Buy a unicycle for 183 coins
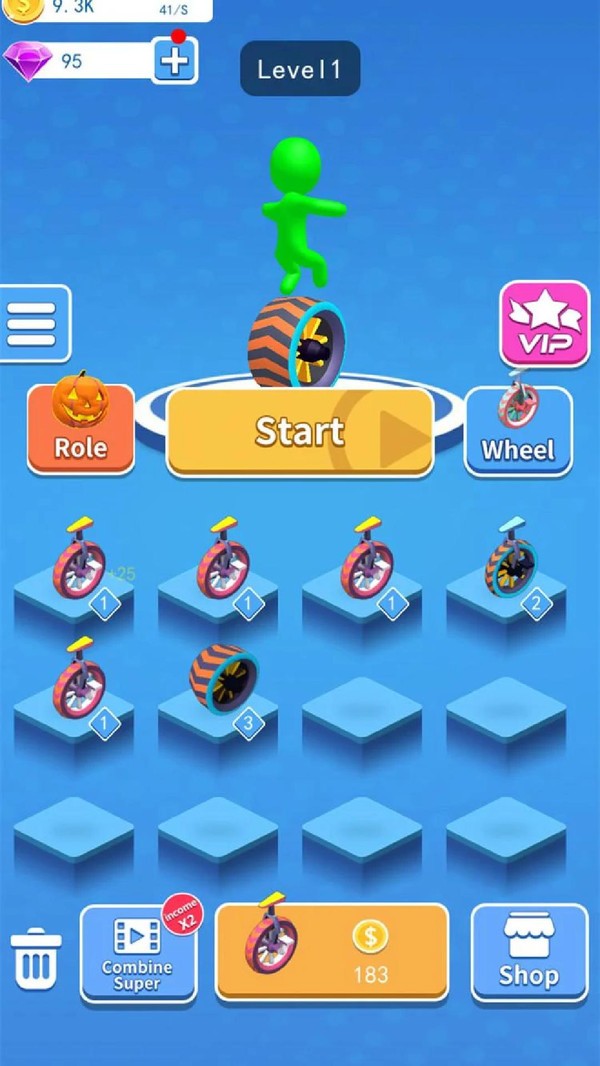The image size is (600, 1066). click(332, 951)
